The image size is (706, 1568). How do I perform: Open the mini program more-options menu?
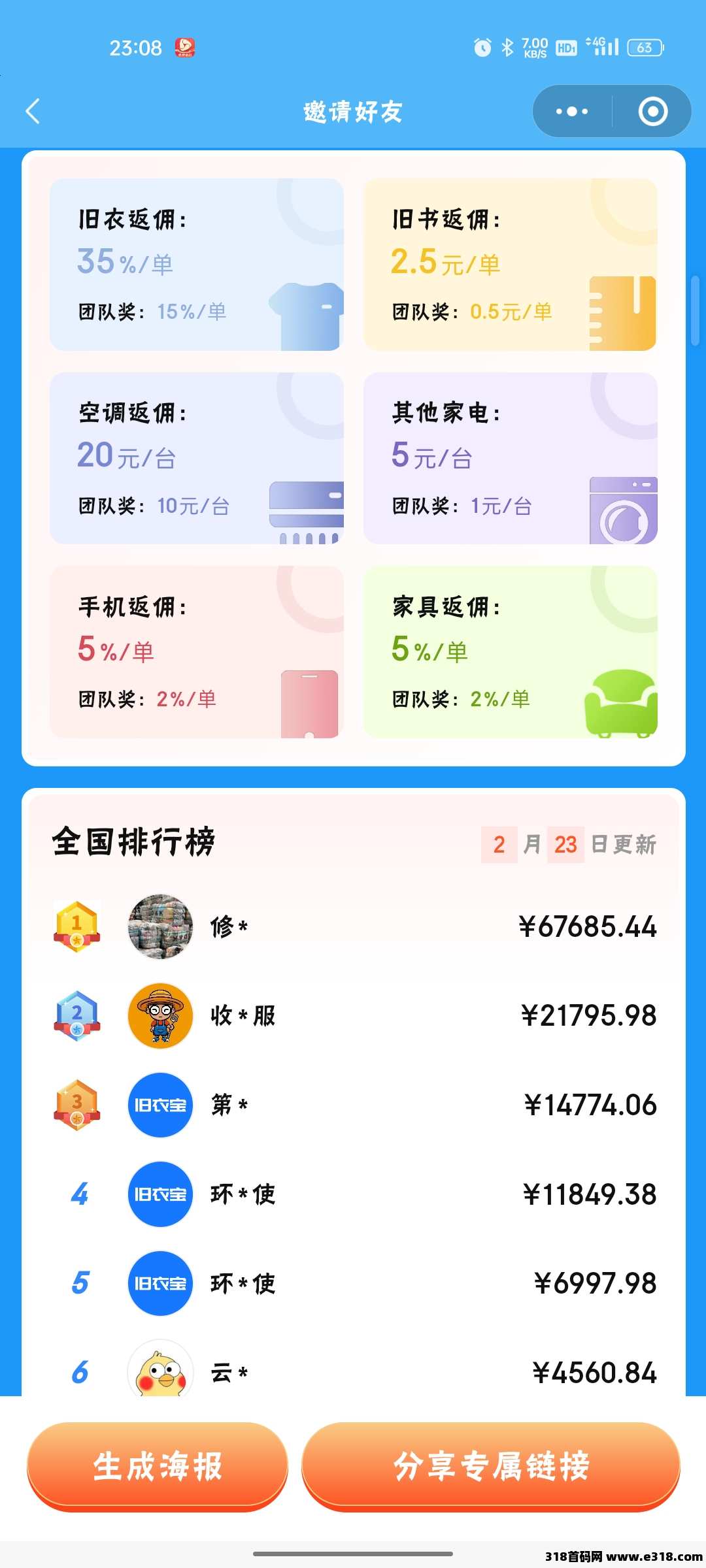(572, 111)
